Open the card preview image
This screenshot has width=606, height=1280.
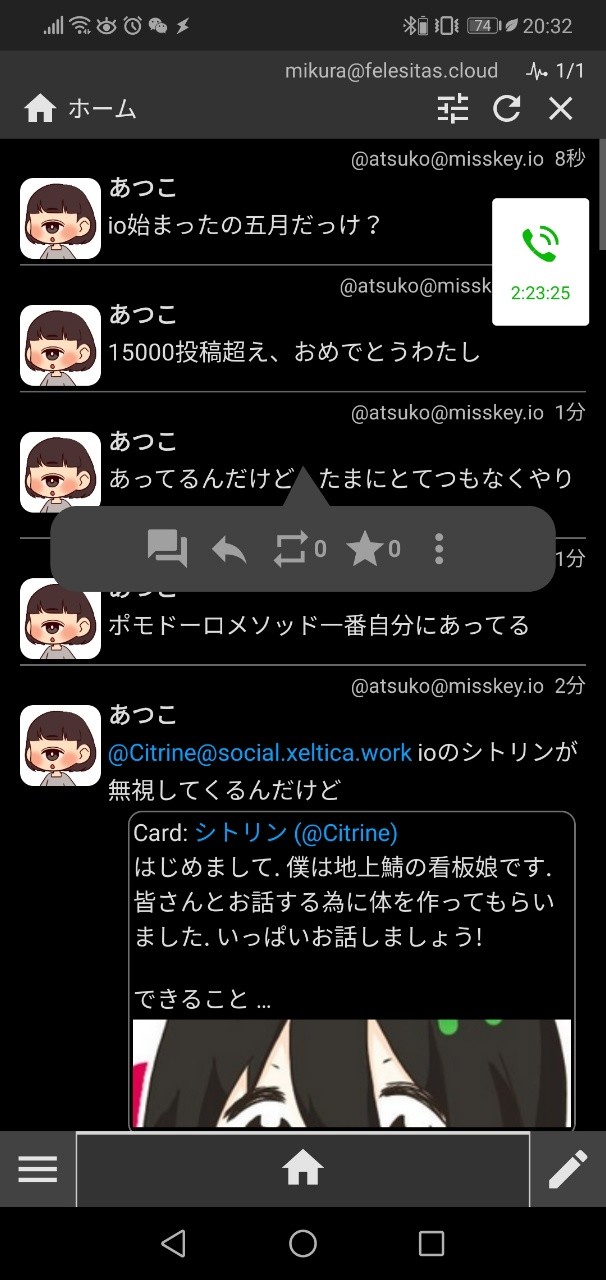(x=351, y=1072)
